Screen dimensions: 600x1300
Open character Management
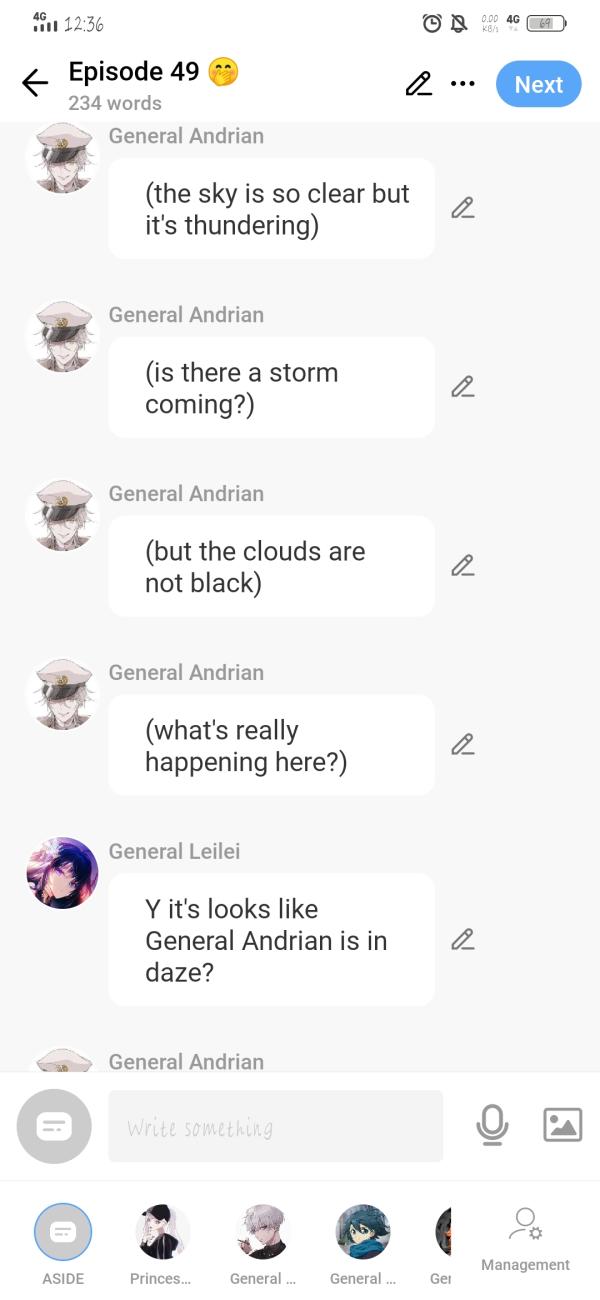pyautogui.click(x=525, y=1240)
